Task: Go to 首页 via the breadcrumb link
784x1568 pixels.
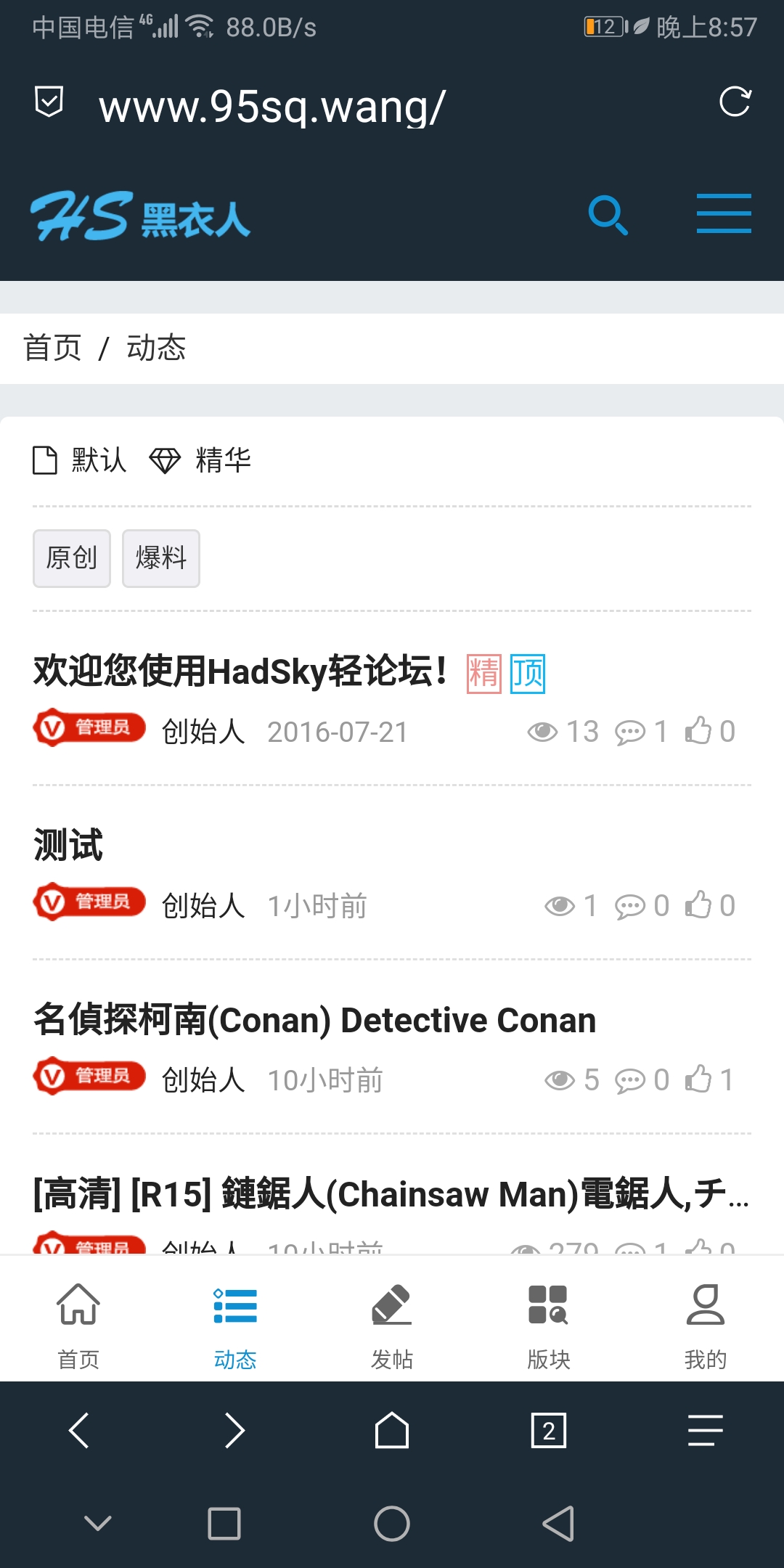Action: [x=52, y=348]
